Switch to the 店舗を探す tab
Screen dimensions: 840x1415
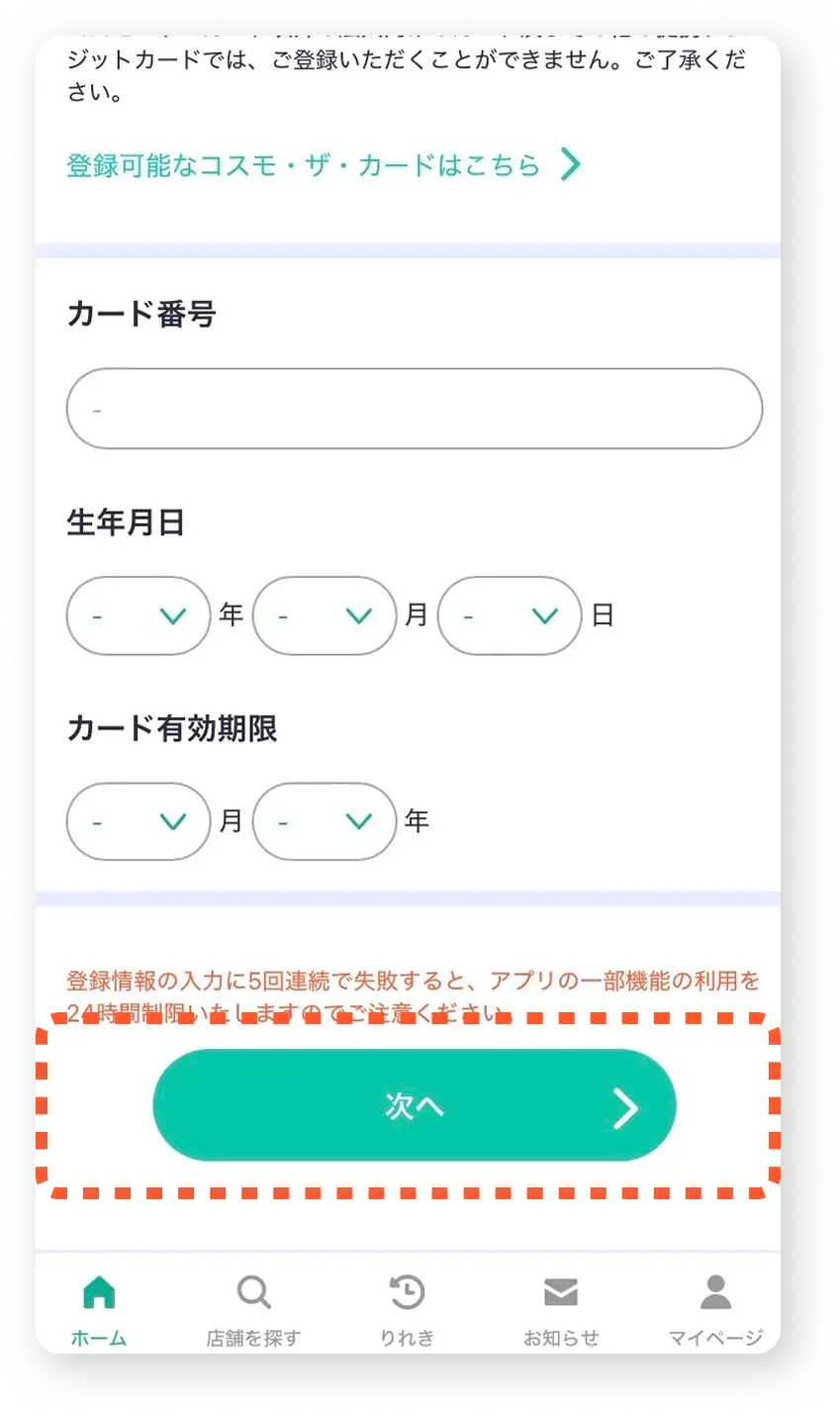click(x=253, y=1310)
